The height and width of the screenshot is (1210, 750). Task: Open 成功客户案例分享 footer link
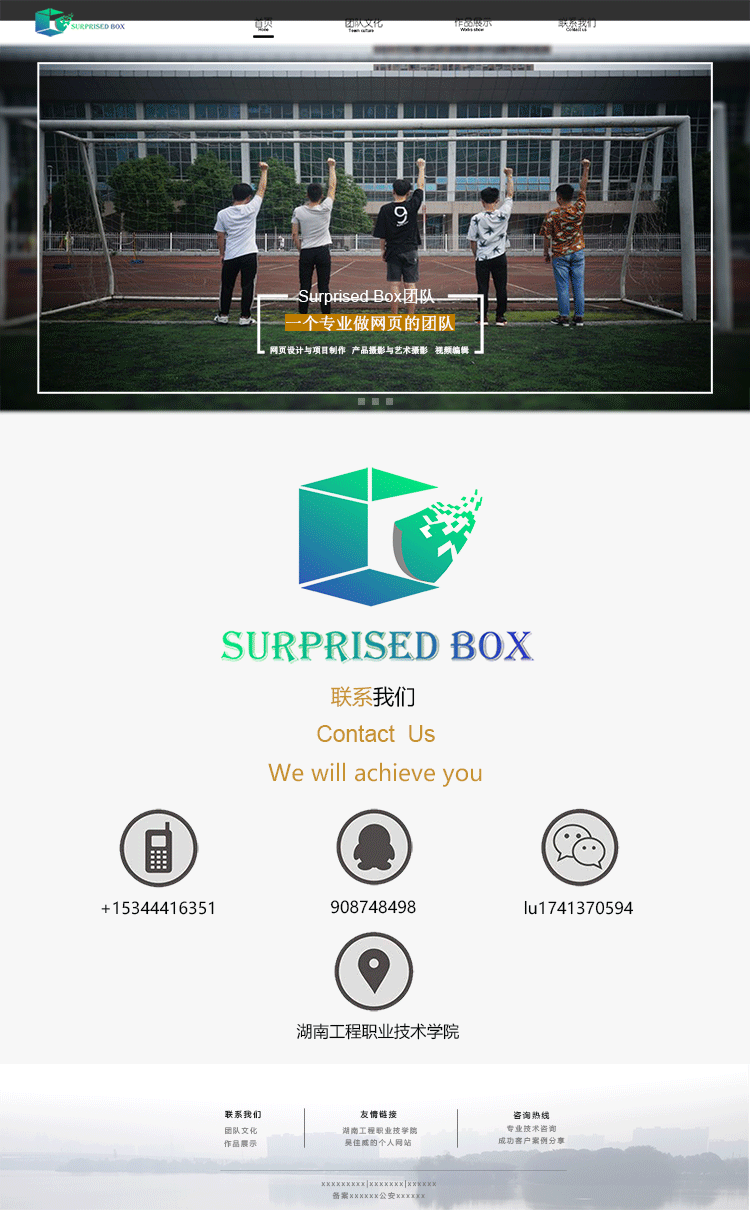(x=532, y=1141)
